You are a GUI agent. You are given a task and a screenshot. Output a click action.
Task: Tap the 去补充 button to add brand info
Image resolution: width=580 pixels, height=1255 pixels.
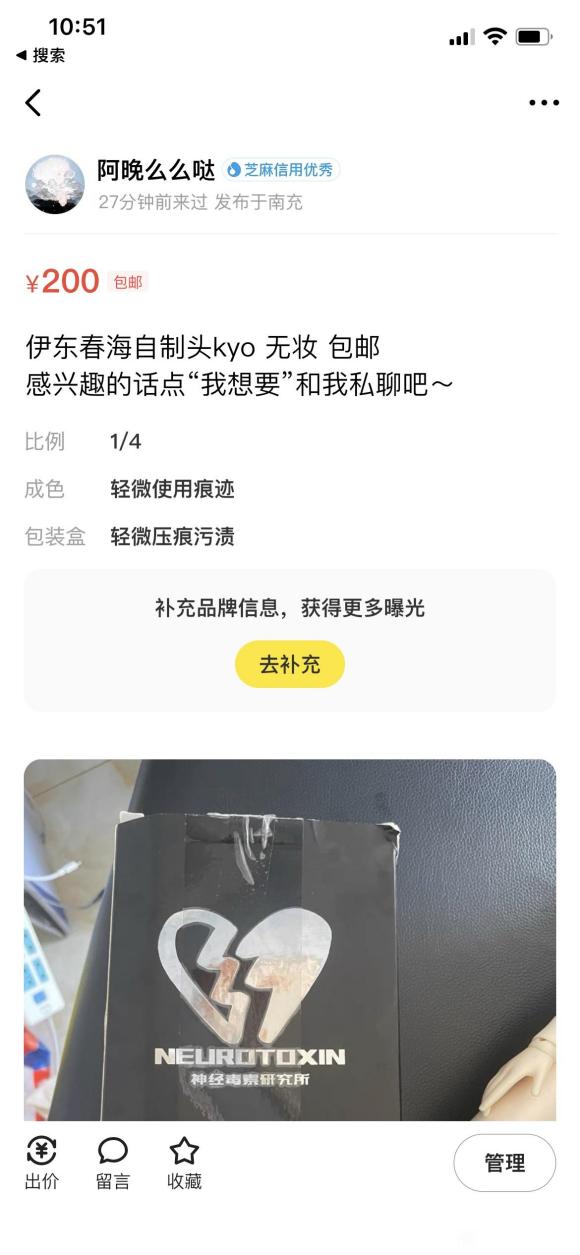coord(290,664)
